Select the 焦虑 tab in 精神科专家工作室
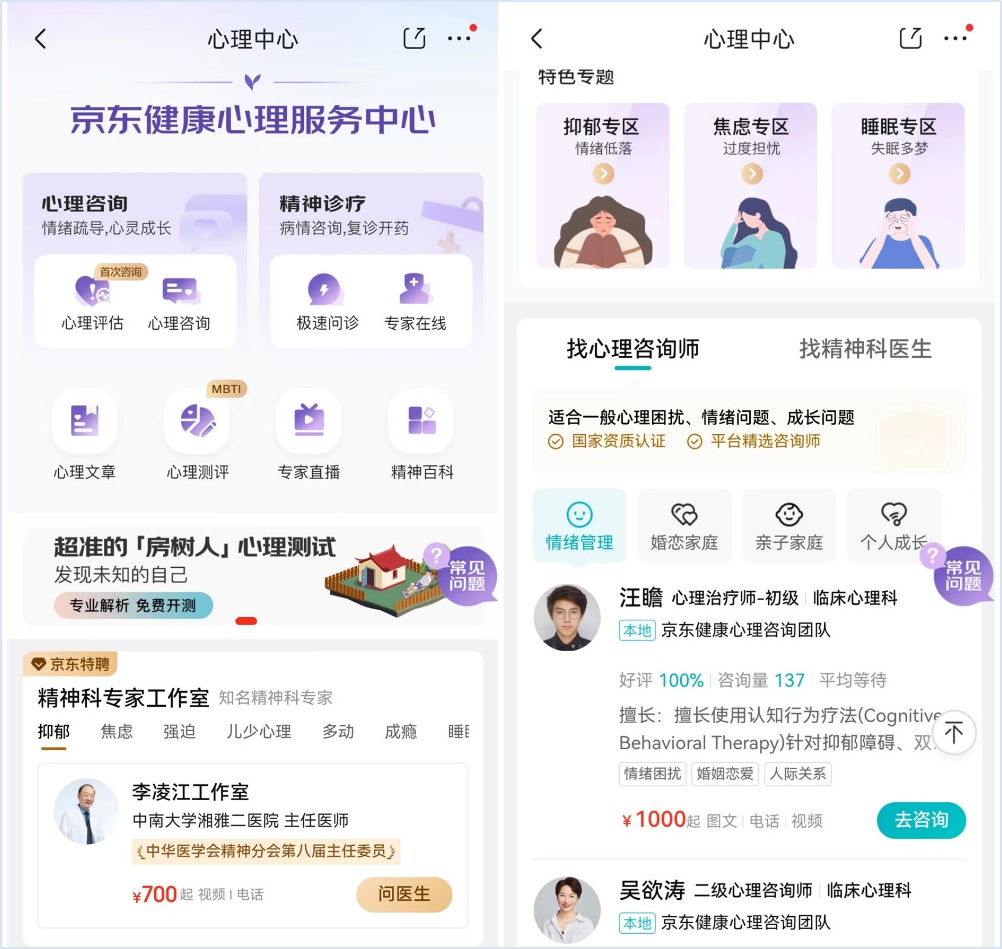 [x=117, y=731]
